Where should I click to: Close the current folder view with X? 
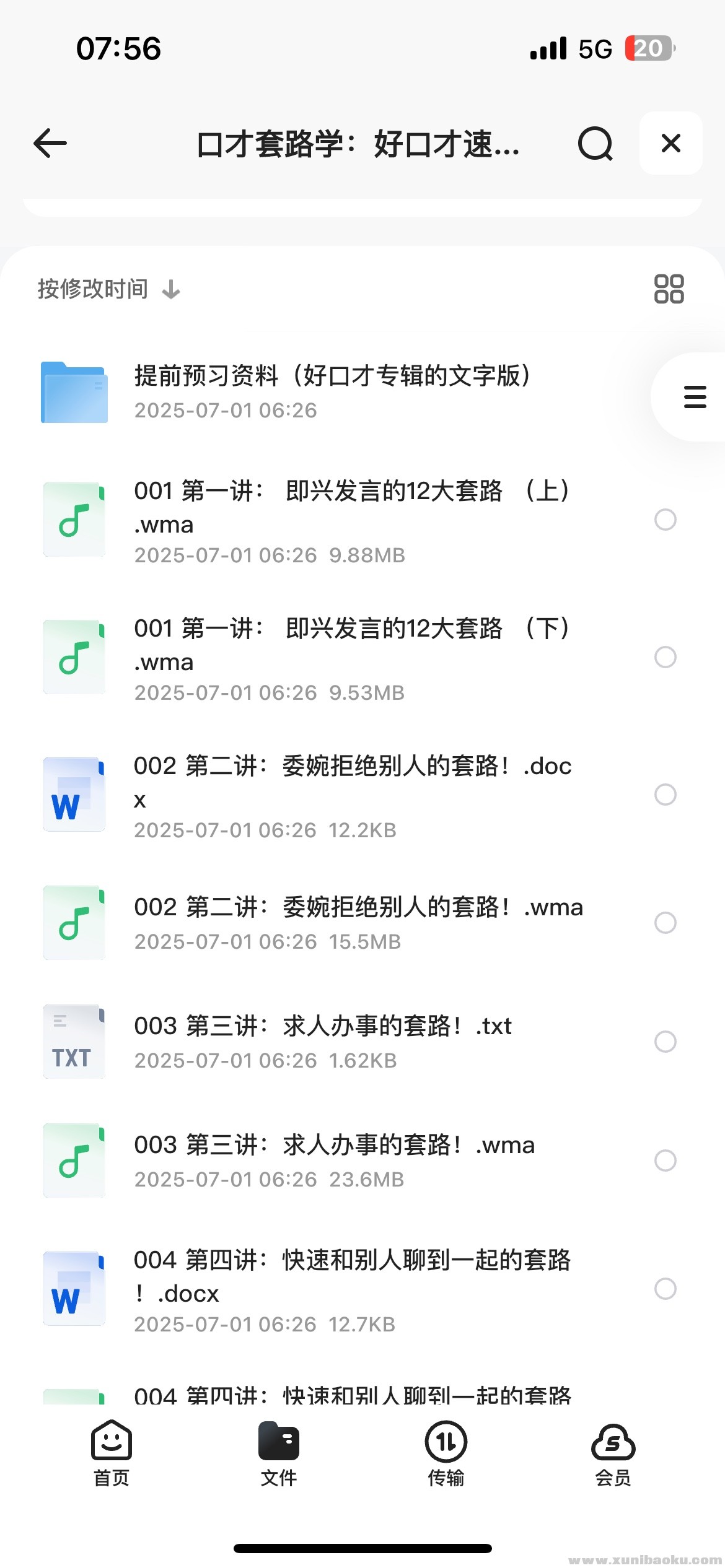[x=670, y=144]
